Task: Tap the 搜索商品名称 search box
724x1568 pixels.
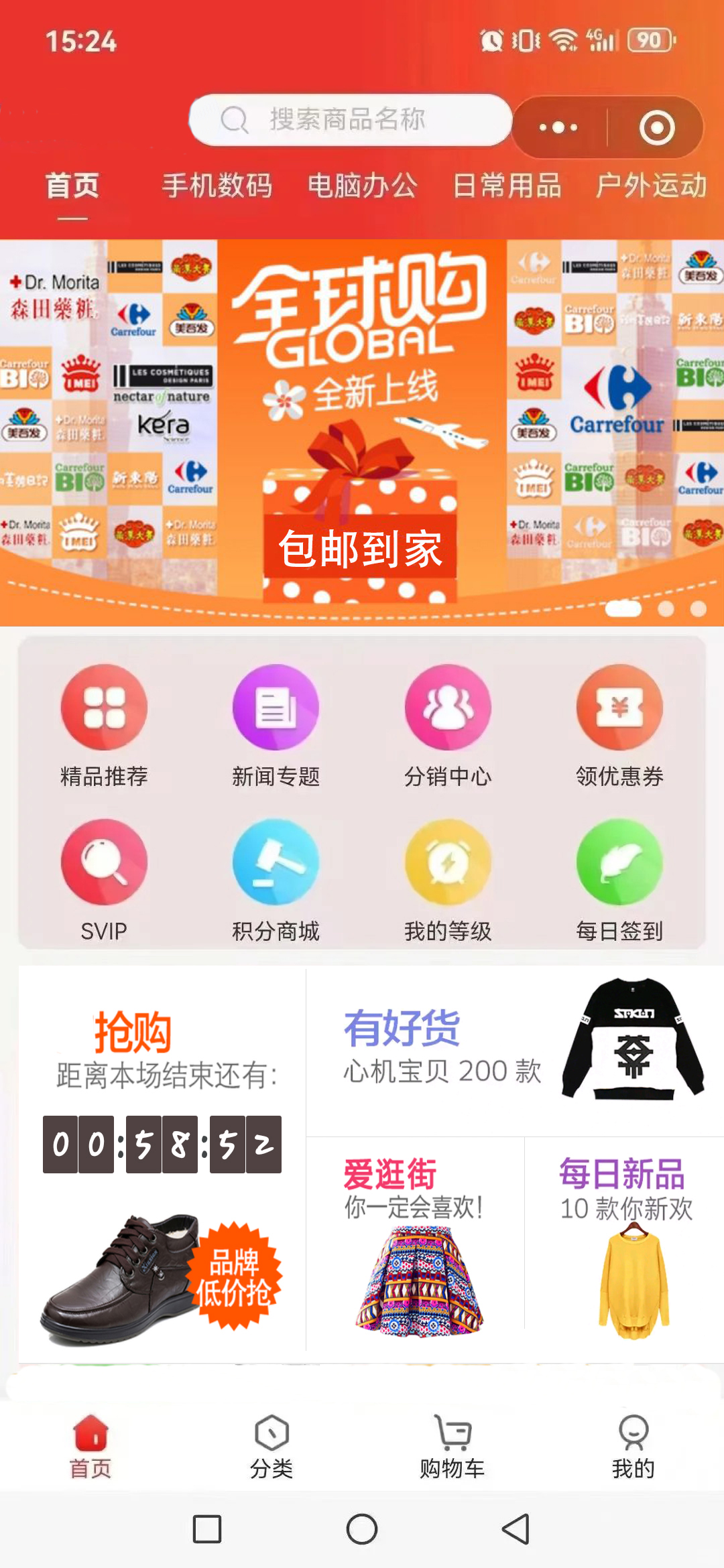Action: pos(350,120)
